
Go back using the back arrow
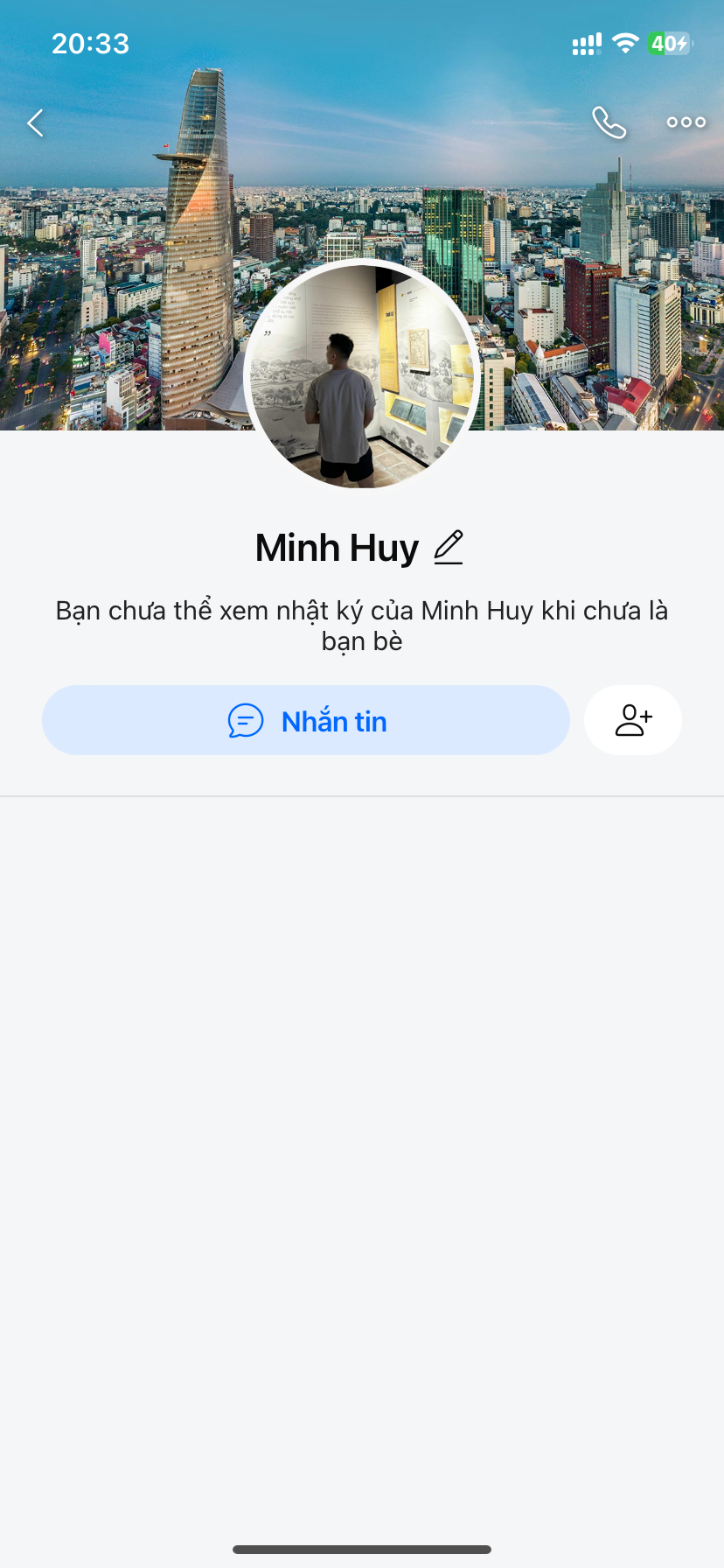[36, 123]
